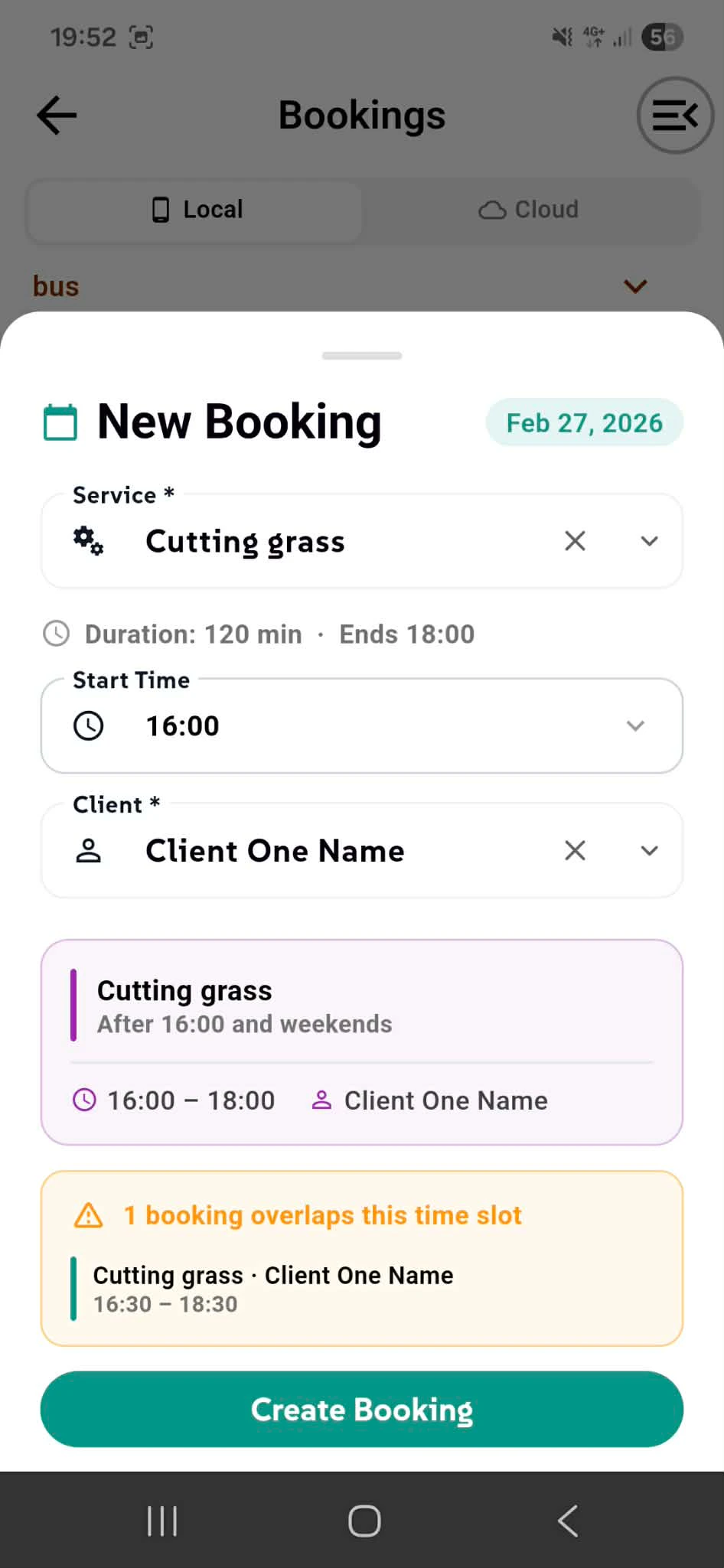
Task: Select the Local tab
Action: pos(194,209)
